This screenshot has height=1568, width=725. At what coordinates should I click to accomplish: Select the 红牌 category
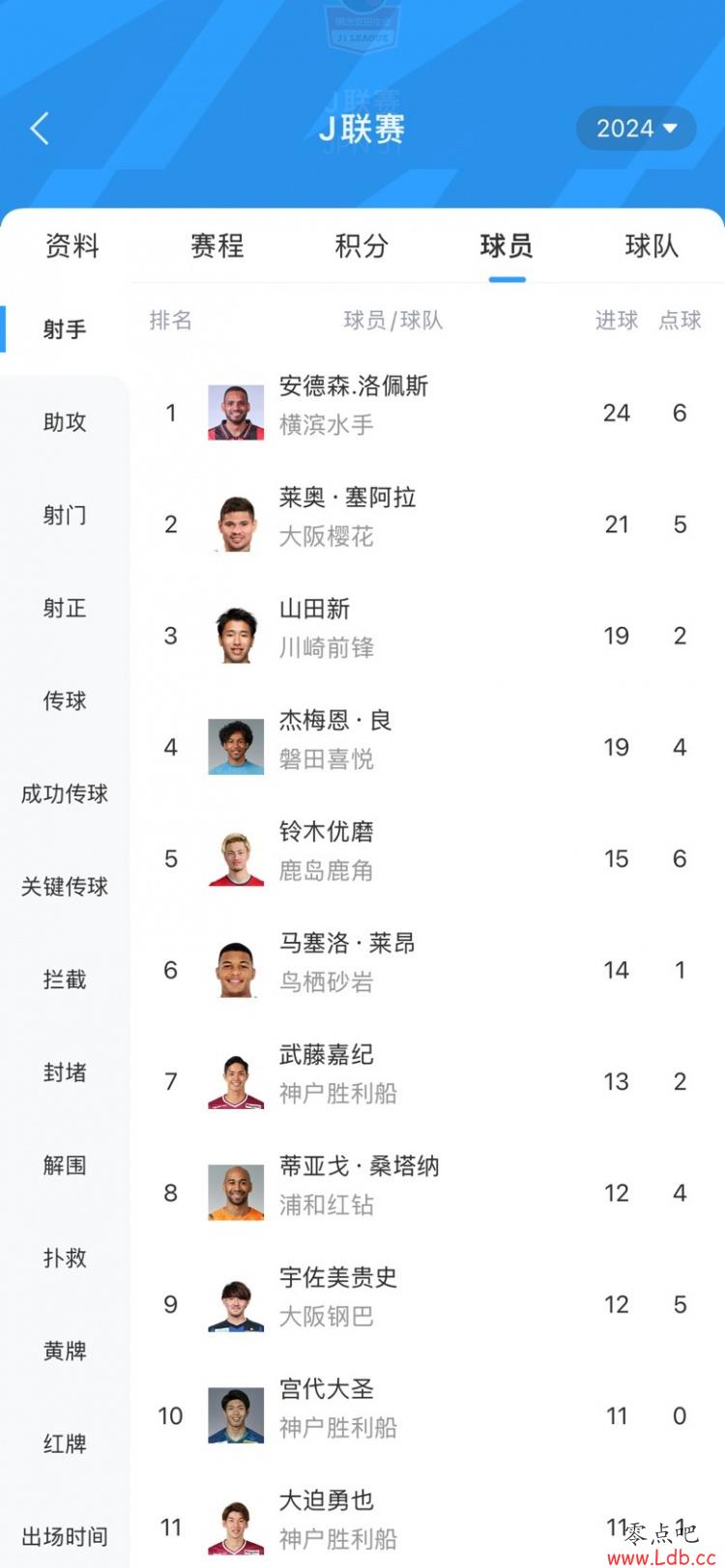[x=65, y=1443]
